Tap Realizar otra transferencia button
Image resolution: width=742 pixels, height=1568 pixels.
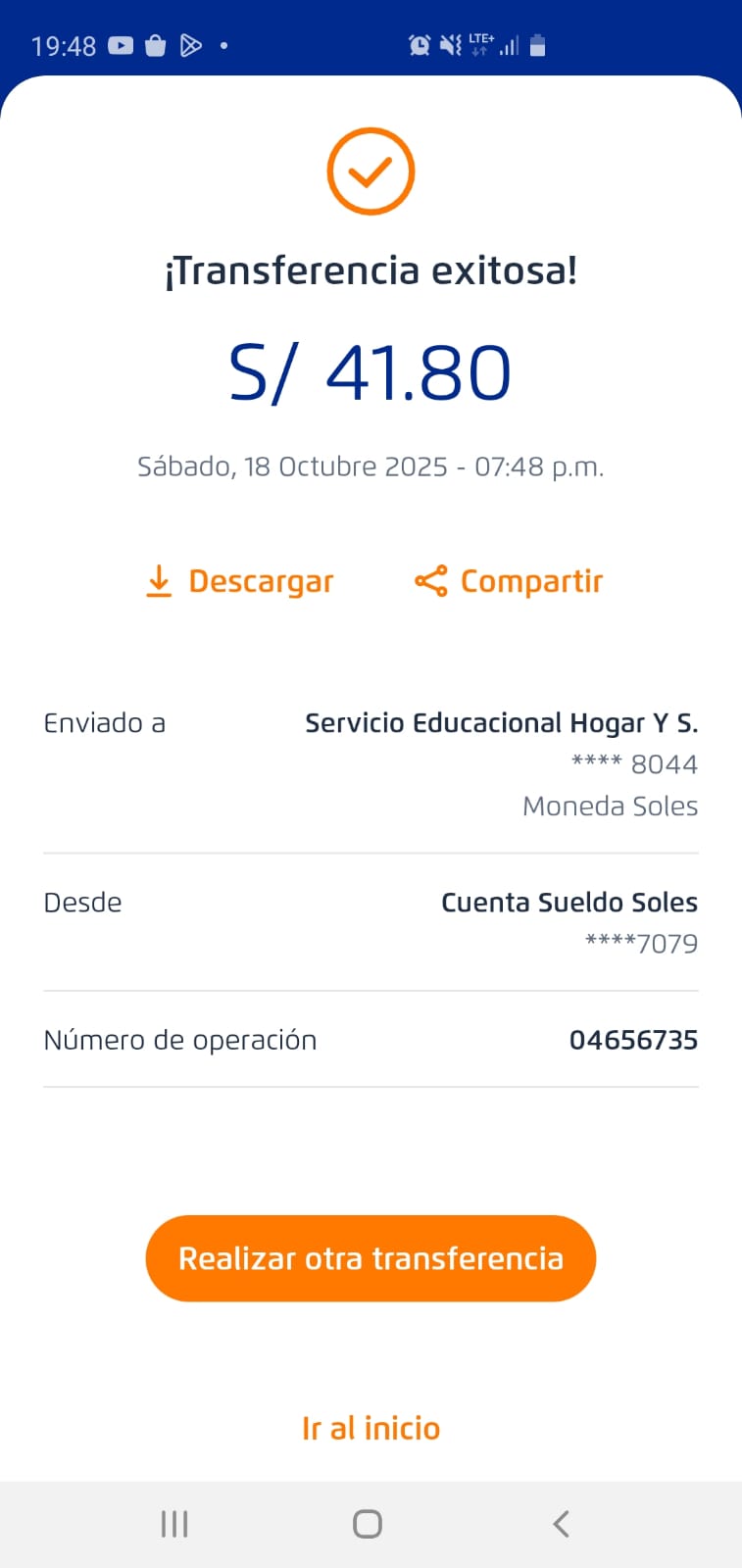coord(371,1258)
